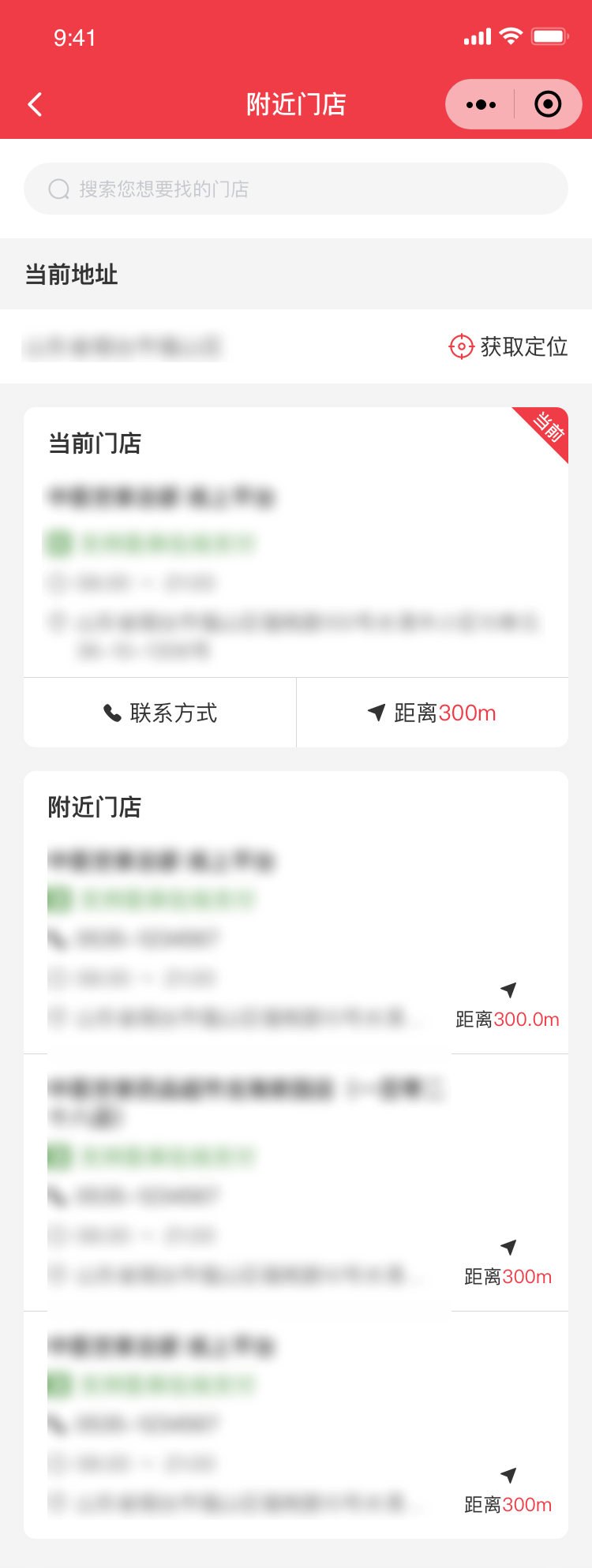Open 联系方式 for the current store
Image resolution: width=592 pixels, height=1568 pixels.
pos(160,713)
